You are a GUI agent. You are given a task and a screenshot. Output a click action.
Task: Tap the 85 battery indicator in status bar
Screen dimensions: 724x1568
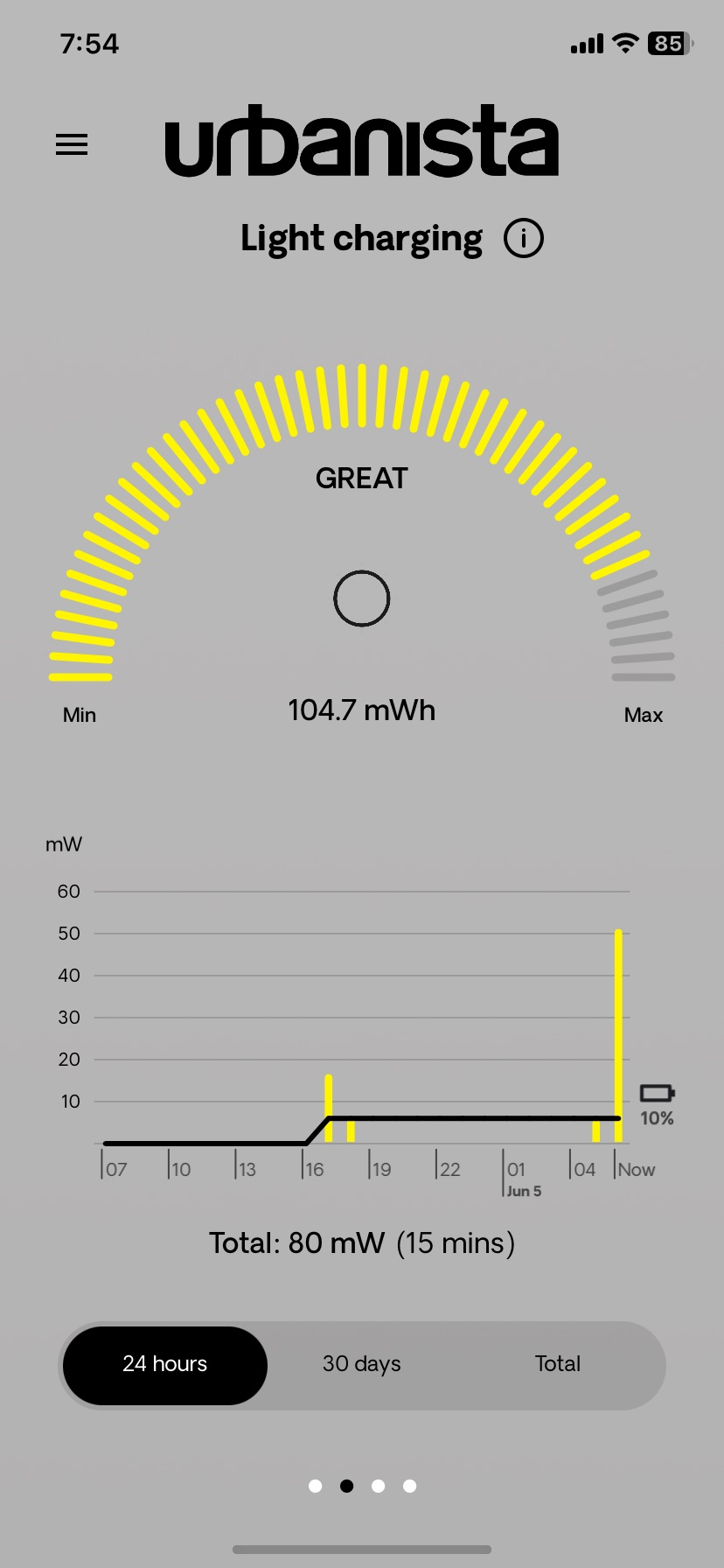point(667,43)
